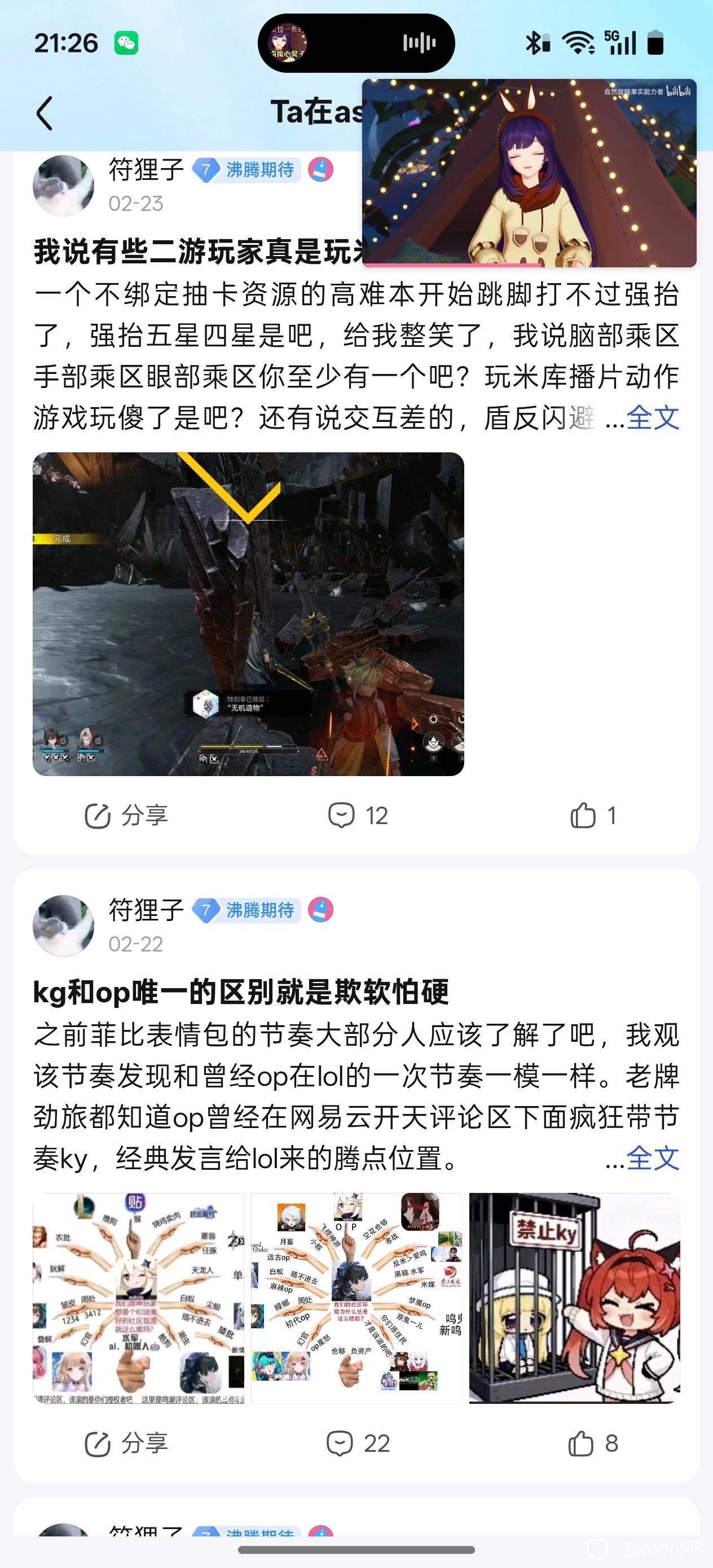Like the 02-23 post with 1 like

592,815
